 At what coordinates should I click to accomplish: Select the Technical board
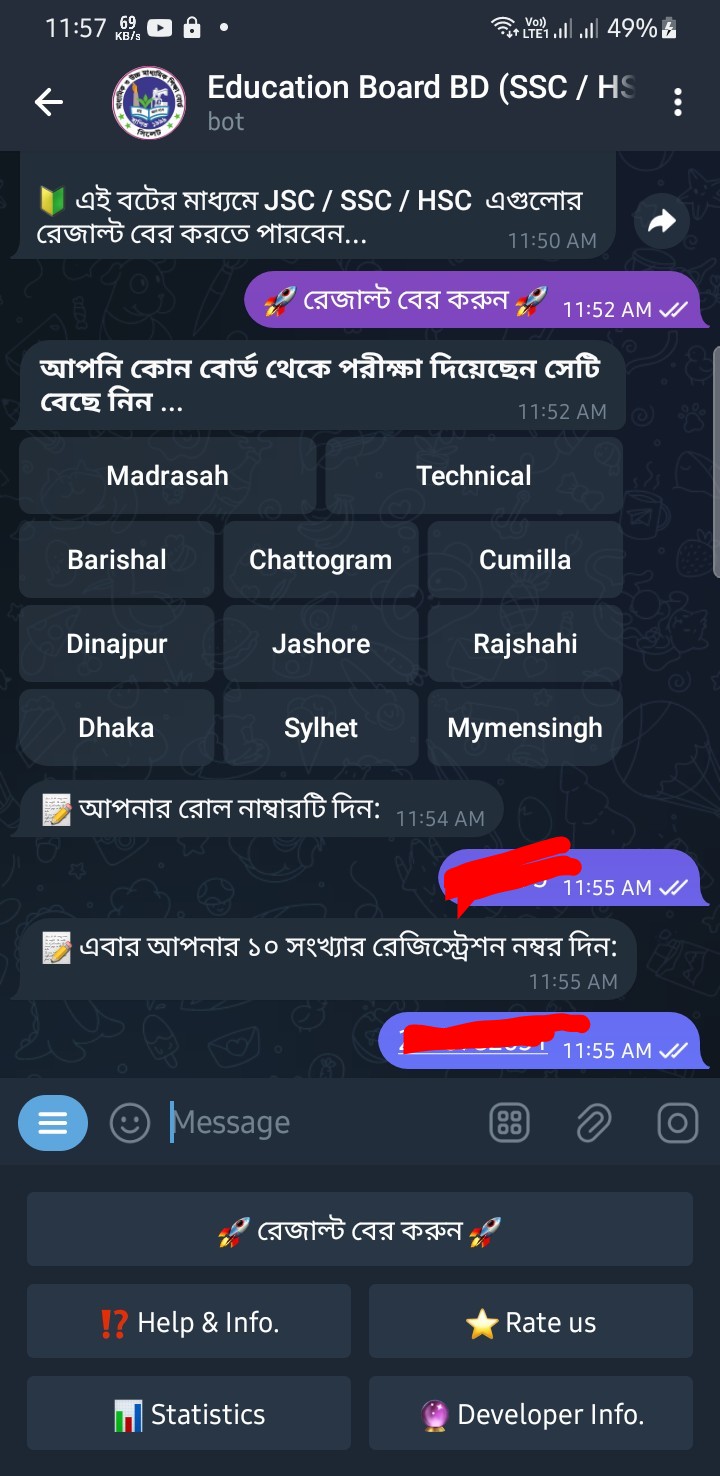pos(473,476)
